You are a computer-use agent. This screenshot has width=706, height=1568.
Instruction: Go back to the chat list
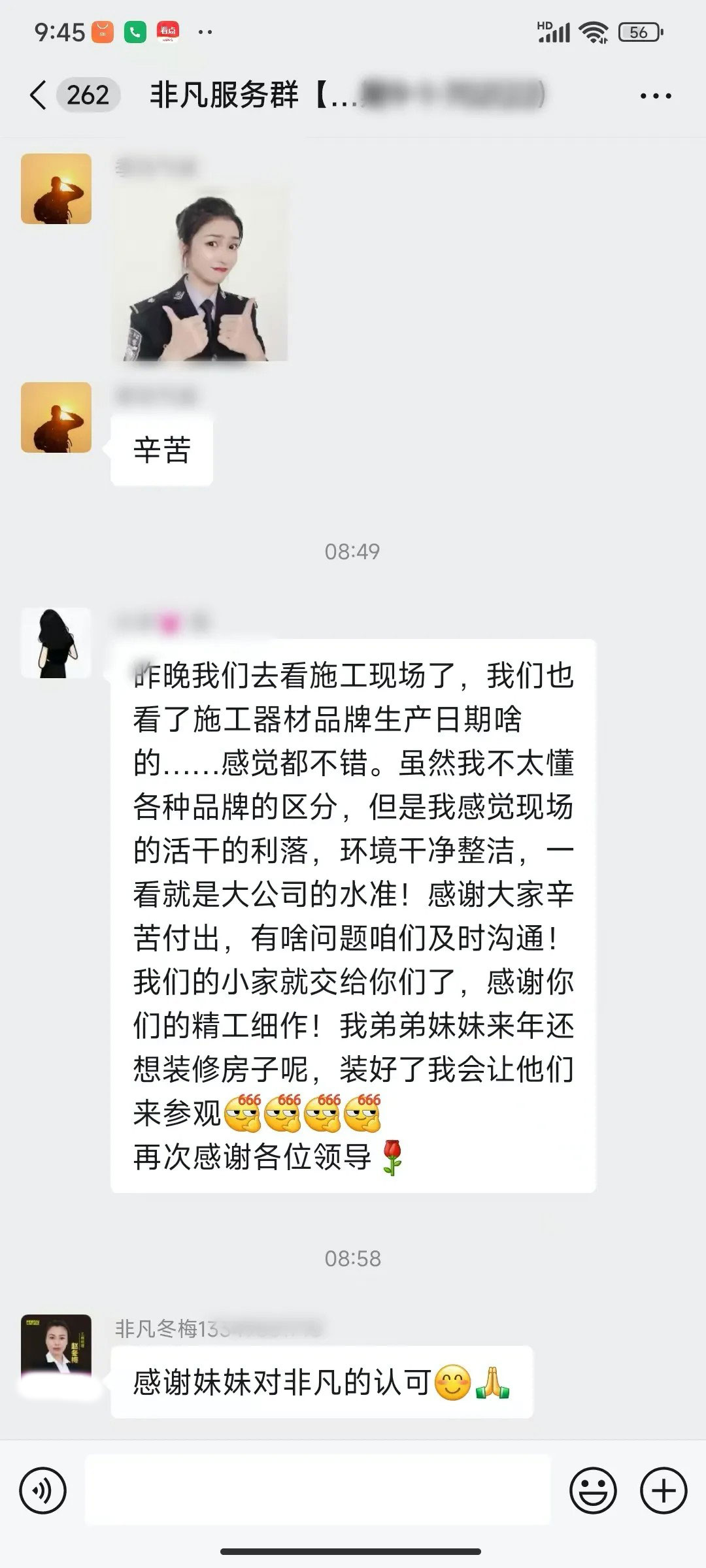39,95
